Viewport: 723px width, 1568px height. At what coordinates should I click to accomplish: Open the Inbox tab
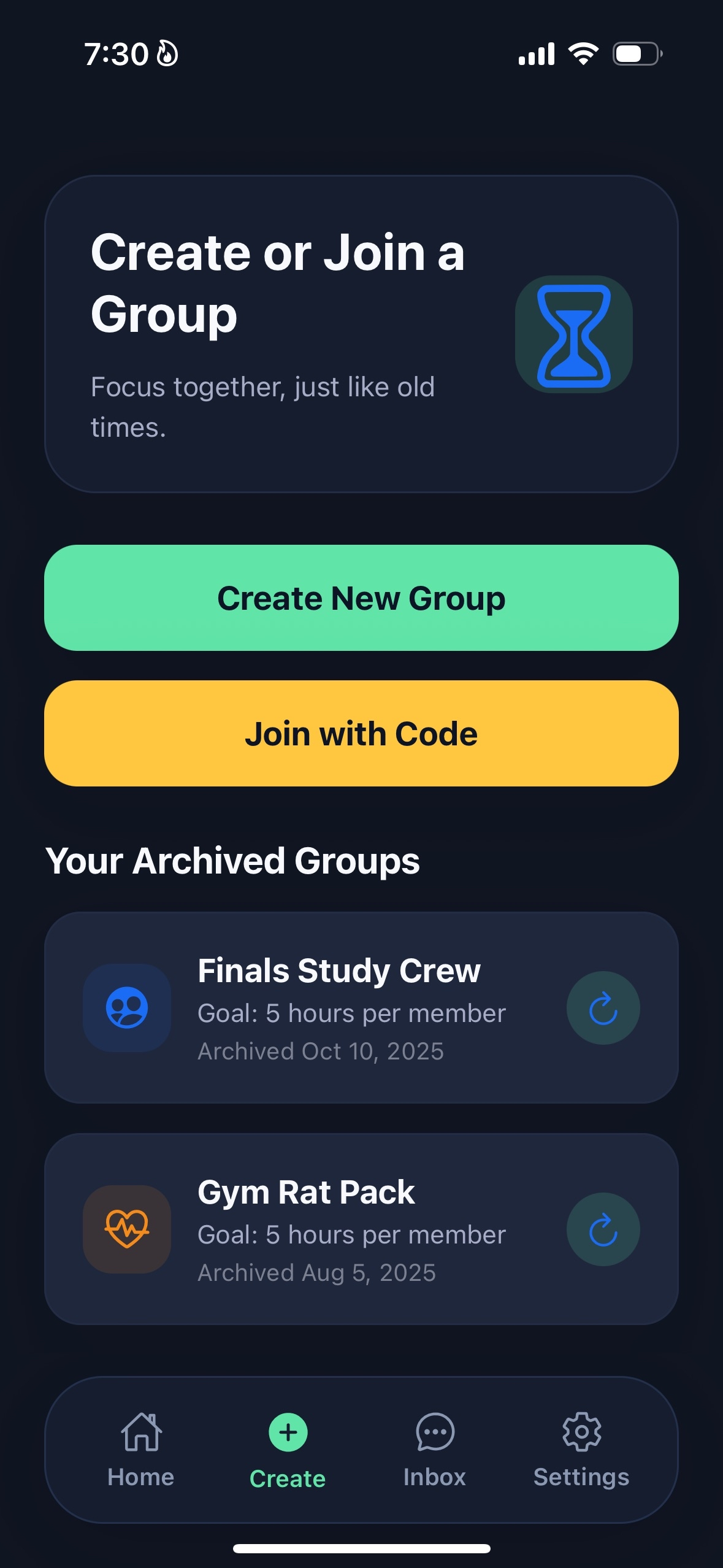(x=435, y=1450)
